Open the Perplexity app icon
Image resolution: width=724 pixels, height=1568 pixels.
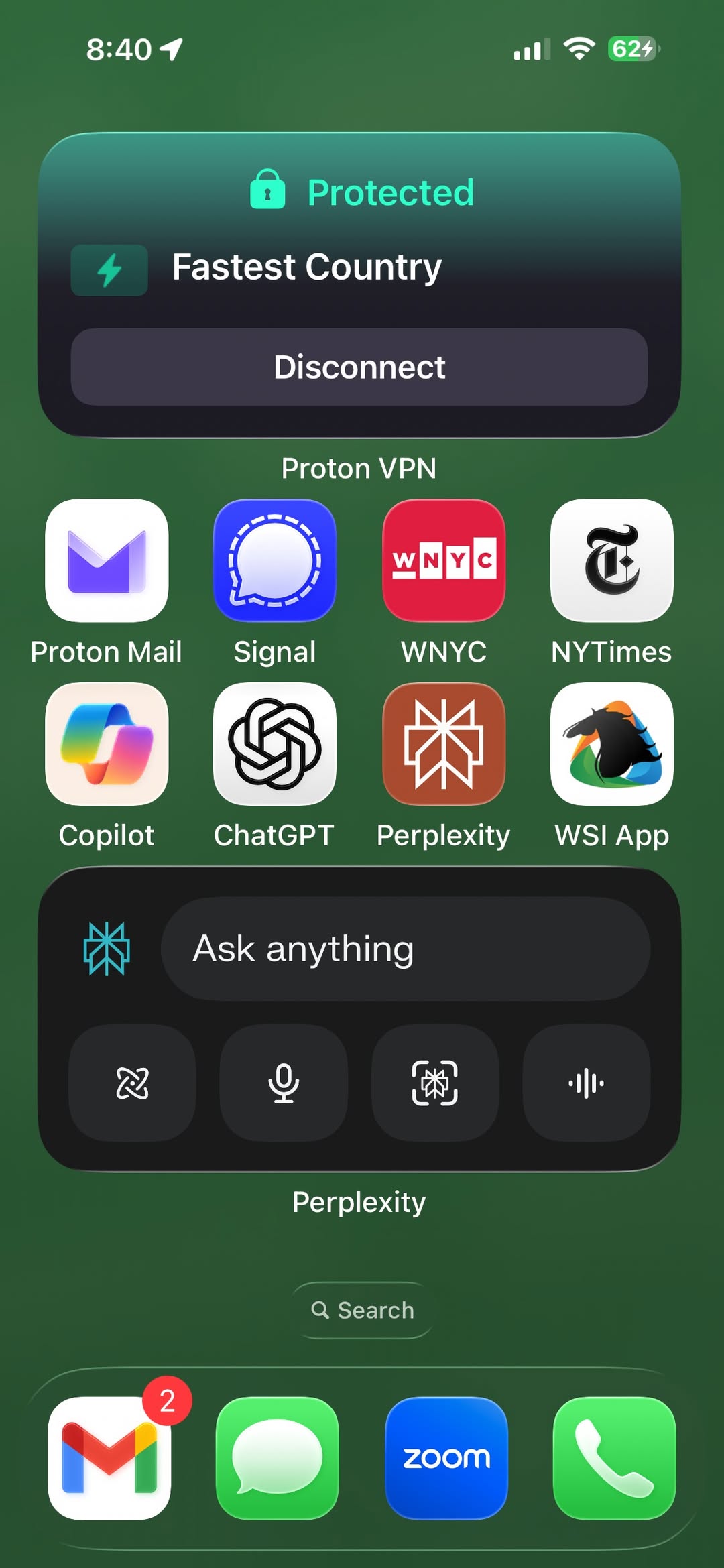444,744
